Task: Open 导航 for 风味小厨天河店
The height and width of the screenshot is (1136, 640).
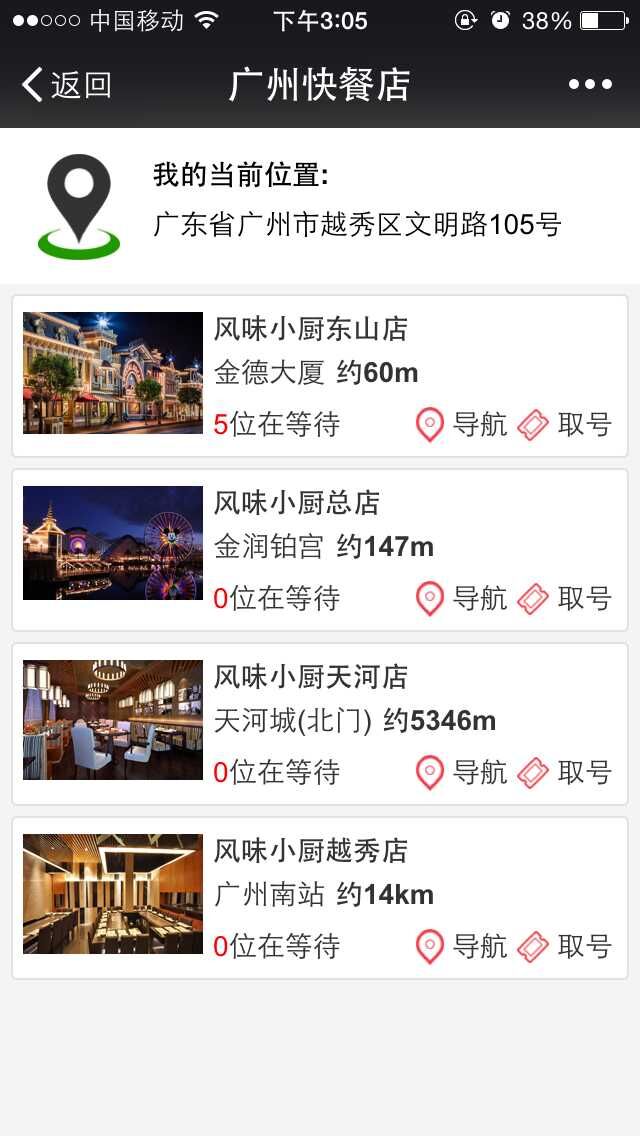Action: (462, 773)
